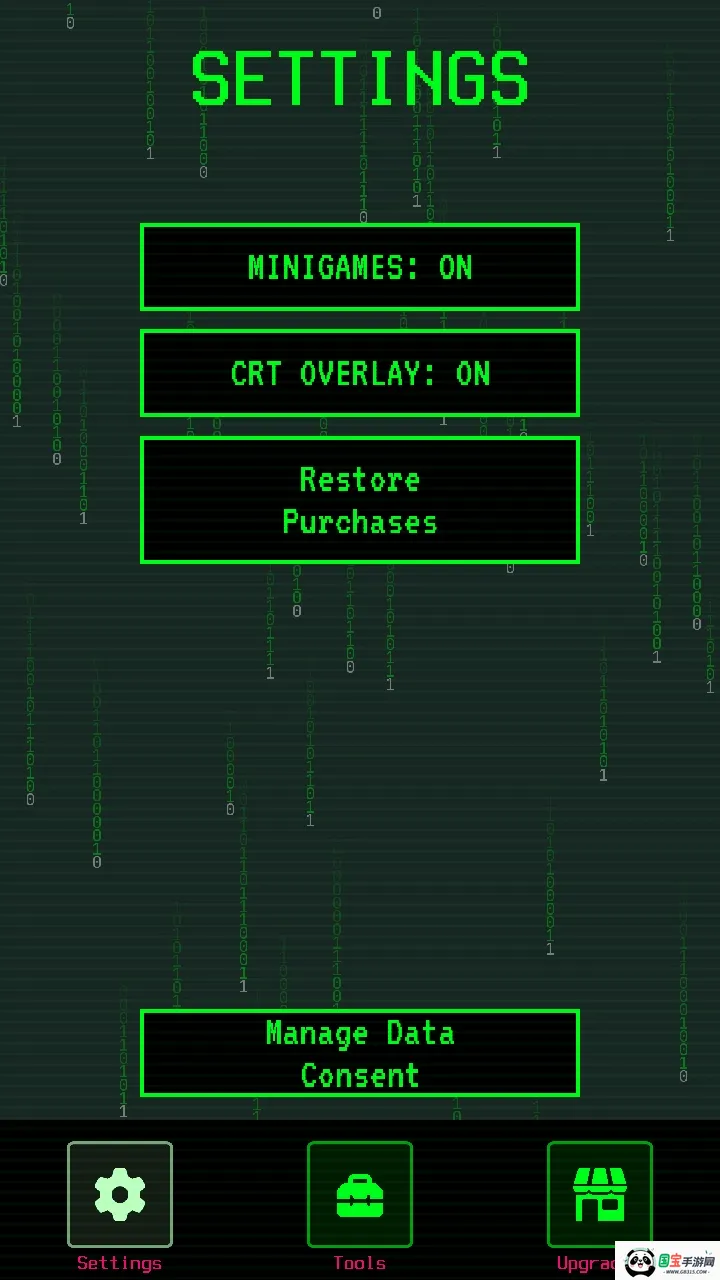Disable the CRT OVERLAY option
Viewport: 720px width, 1280px height.
[x=360, y=373]
